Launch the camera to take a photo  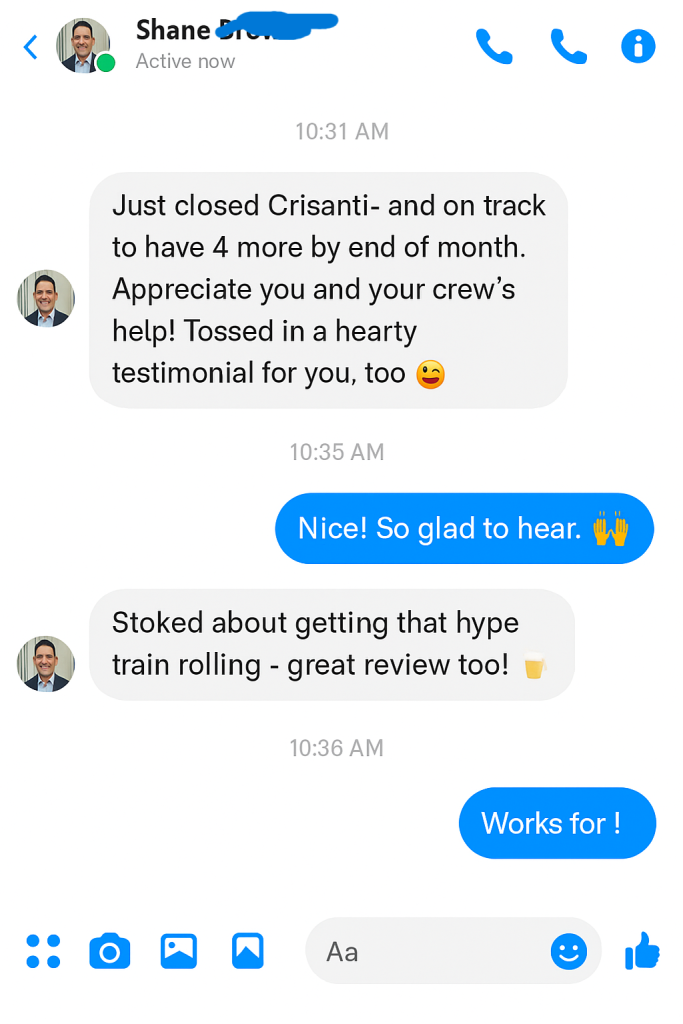110,951
